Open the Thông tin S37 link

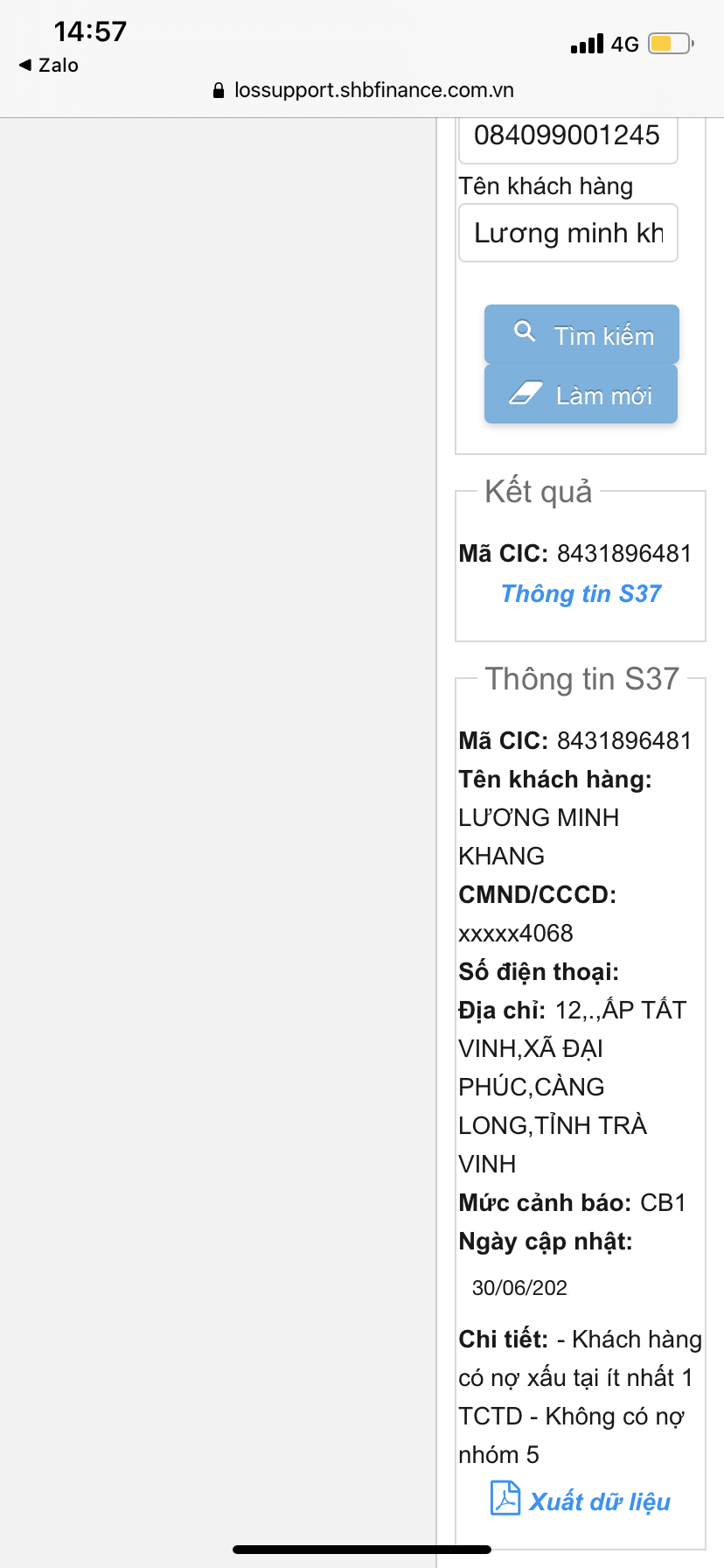point(581,593)
